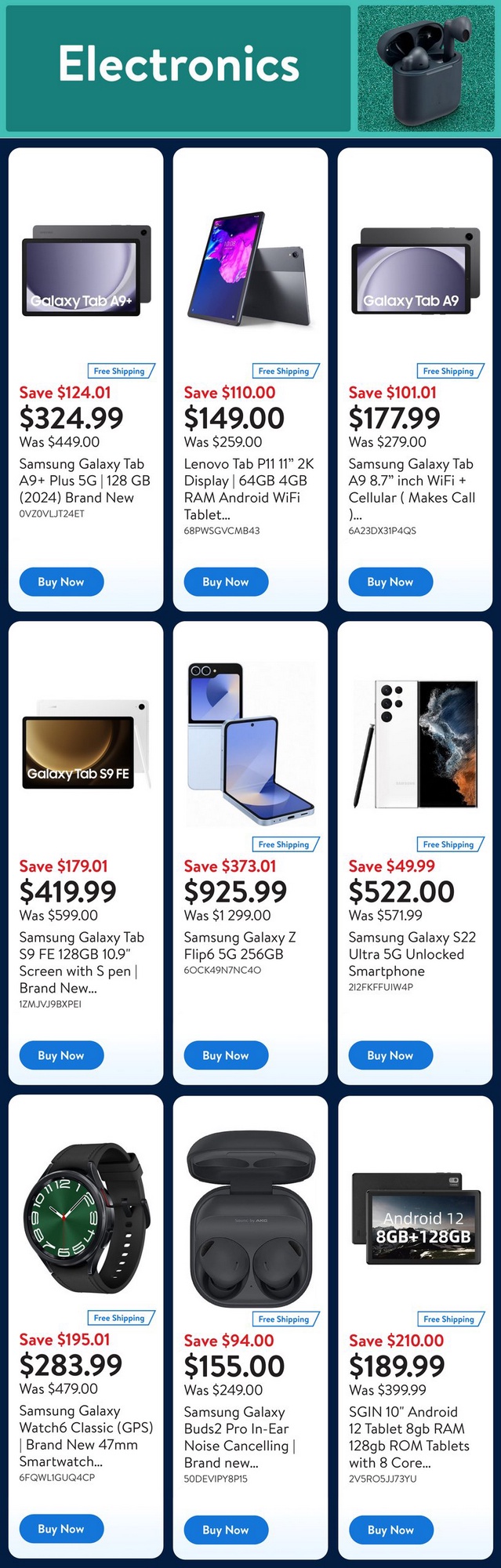Tap Buy Now for Galaxy Buds2 Pro
The image size is (501, 1568).
click(x=226, y=1530)
